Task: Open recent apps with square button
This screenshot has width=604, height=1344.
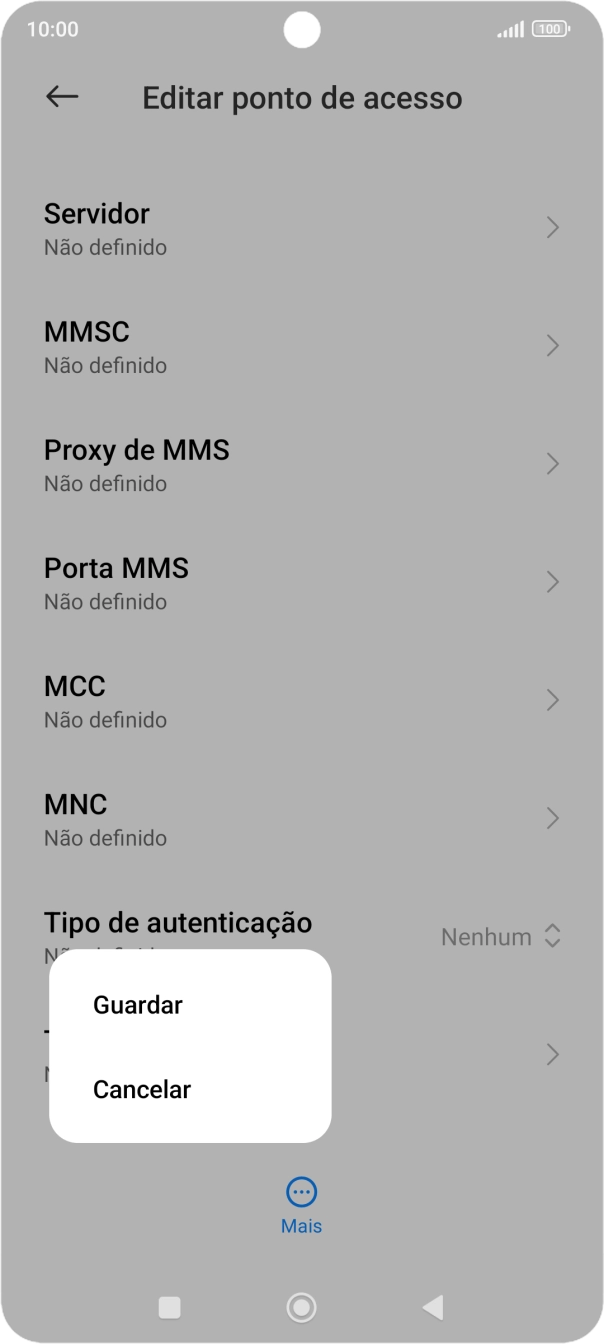Action: (170, 1307)
